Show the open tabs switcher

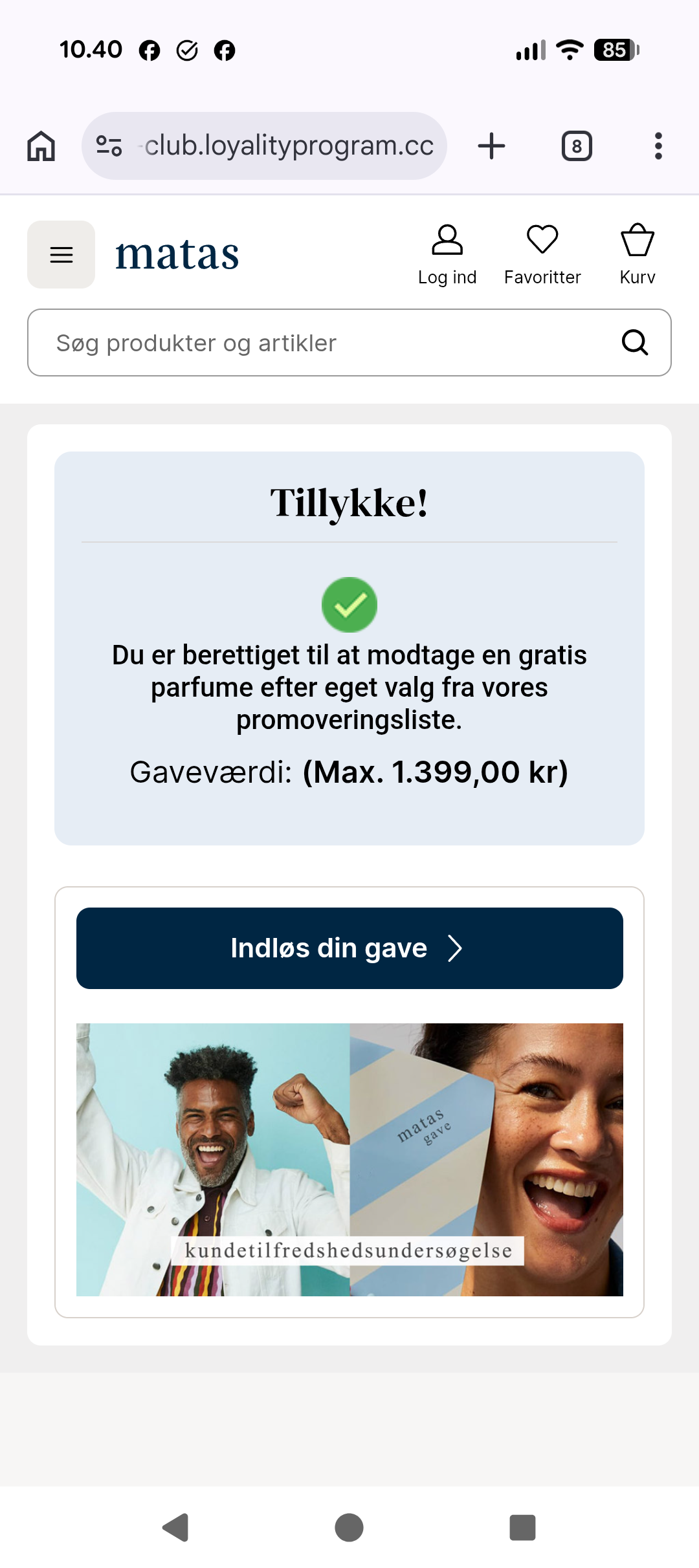point(577,146)
